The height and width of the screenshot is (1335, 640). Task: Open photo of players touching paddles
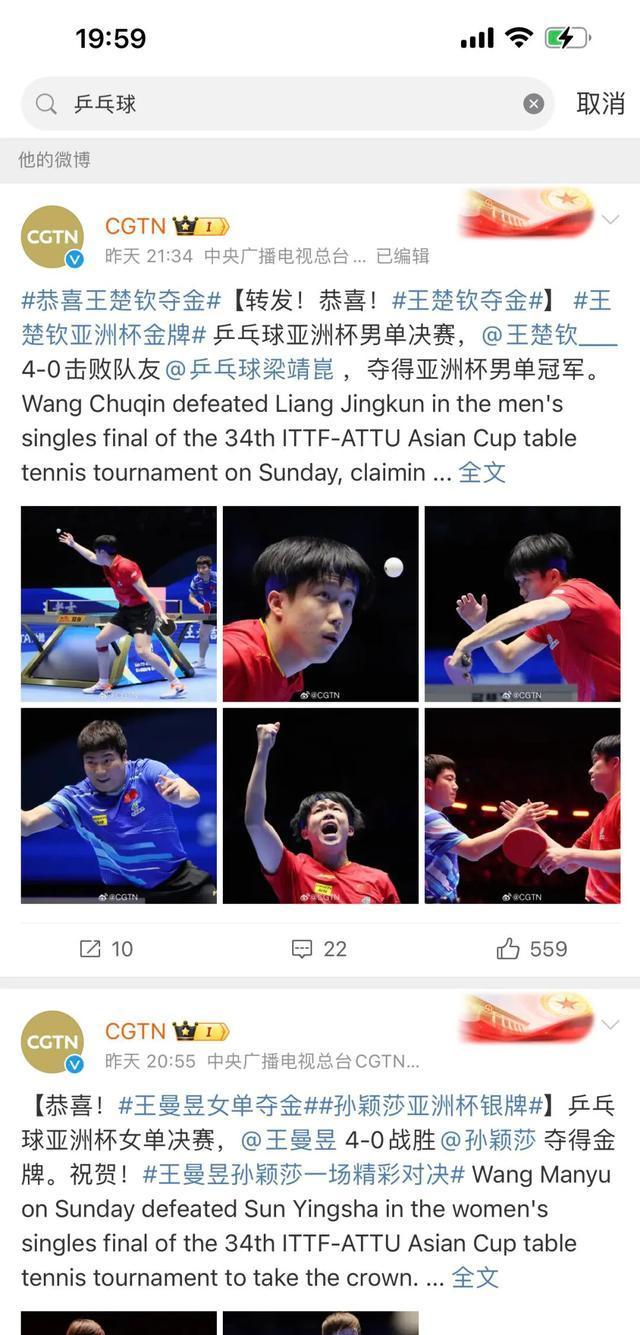click(522, 805)
